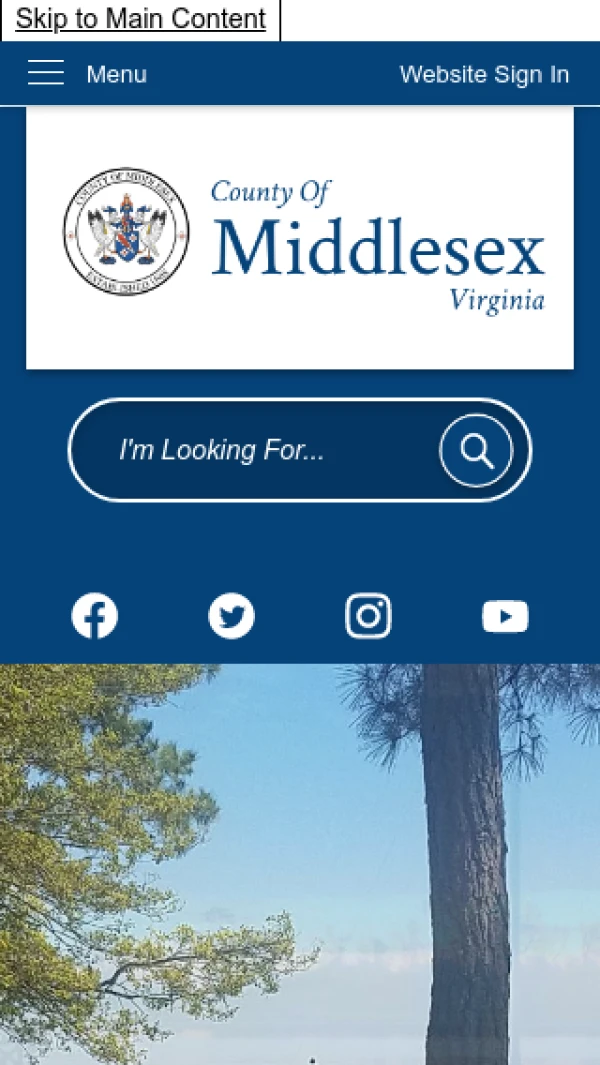Visit the county's Facebook page
Image resolution: width=600 pixels, height=1065 pixels.
(95, 616)
